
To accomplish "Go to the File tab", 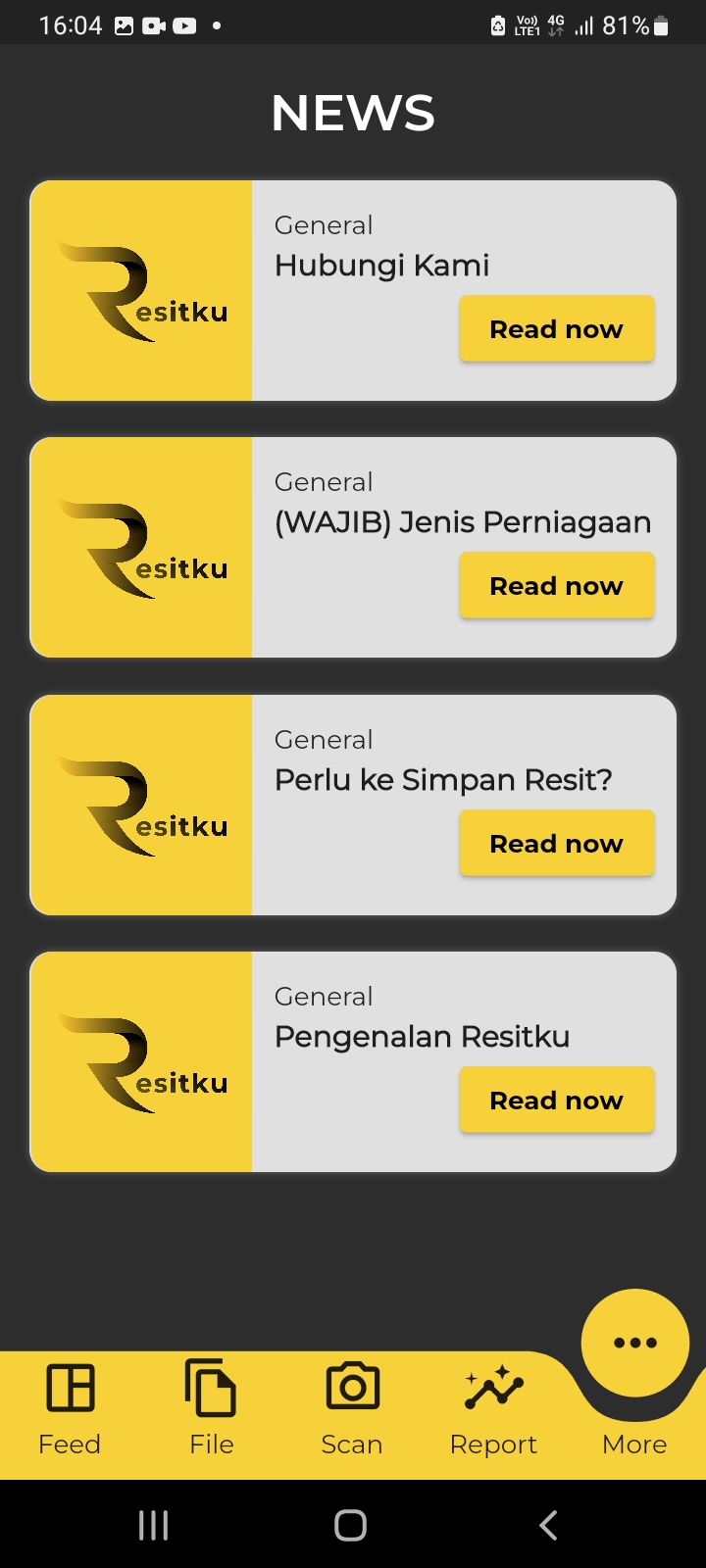I will tap(211, 1407).
